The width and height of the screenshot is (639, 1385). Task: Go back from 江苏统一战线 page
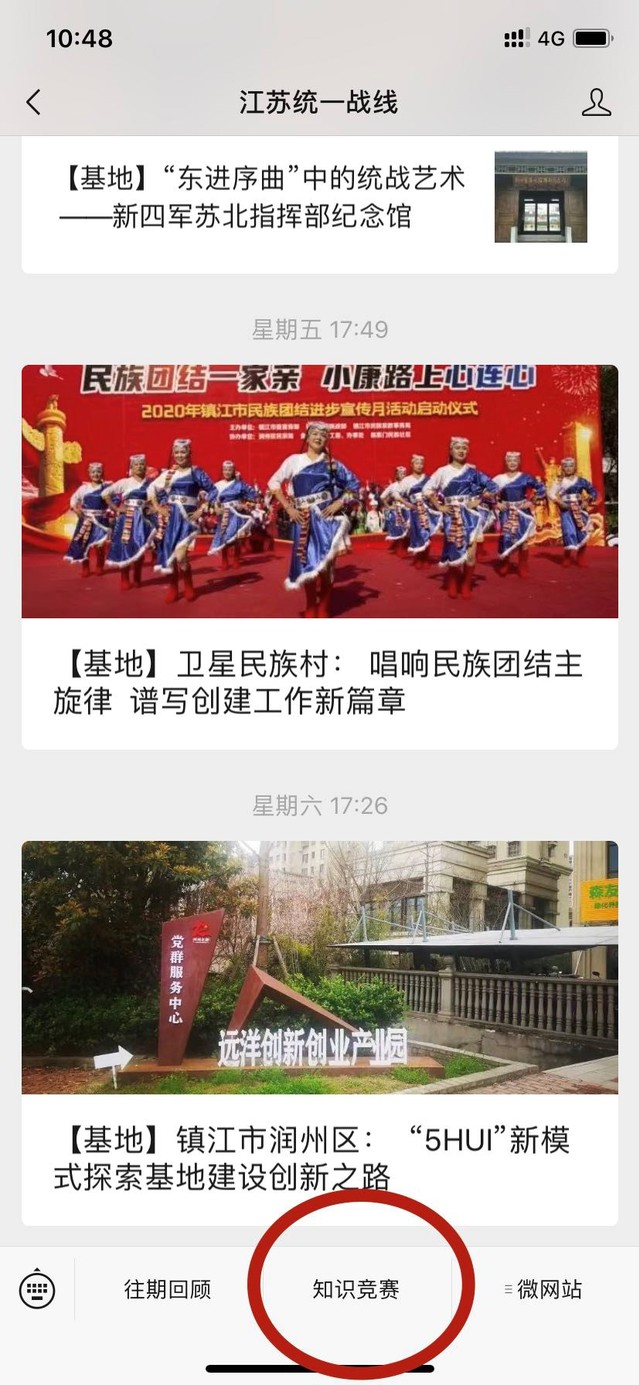click(34, 102)
